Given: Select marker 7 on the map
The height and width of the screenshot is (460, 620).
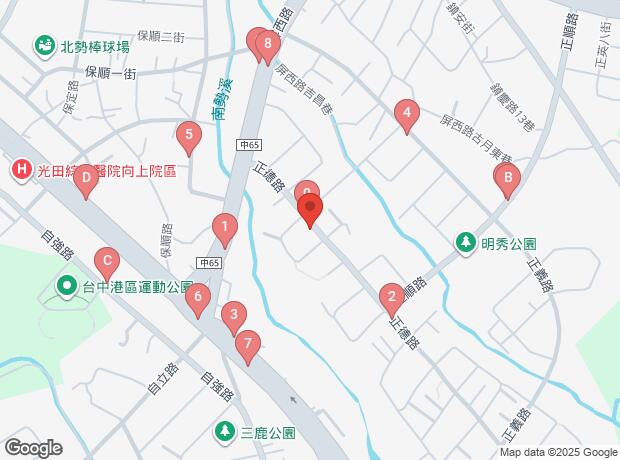Looking at the screenshot, I should 248,347.
